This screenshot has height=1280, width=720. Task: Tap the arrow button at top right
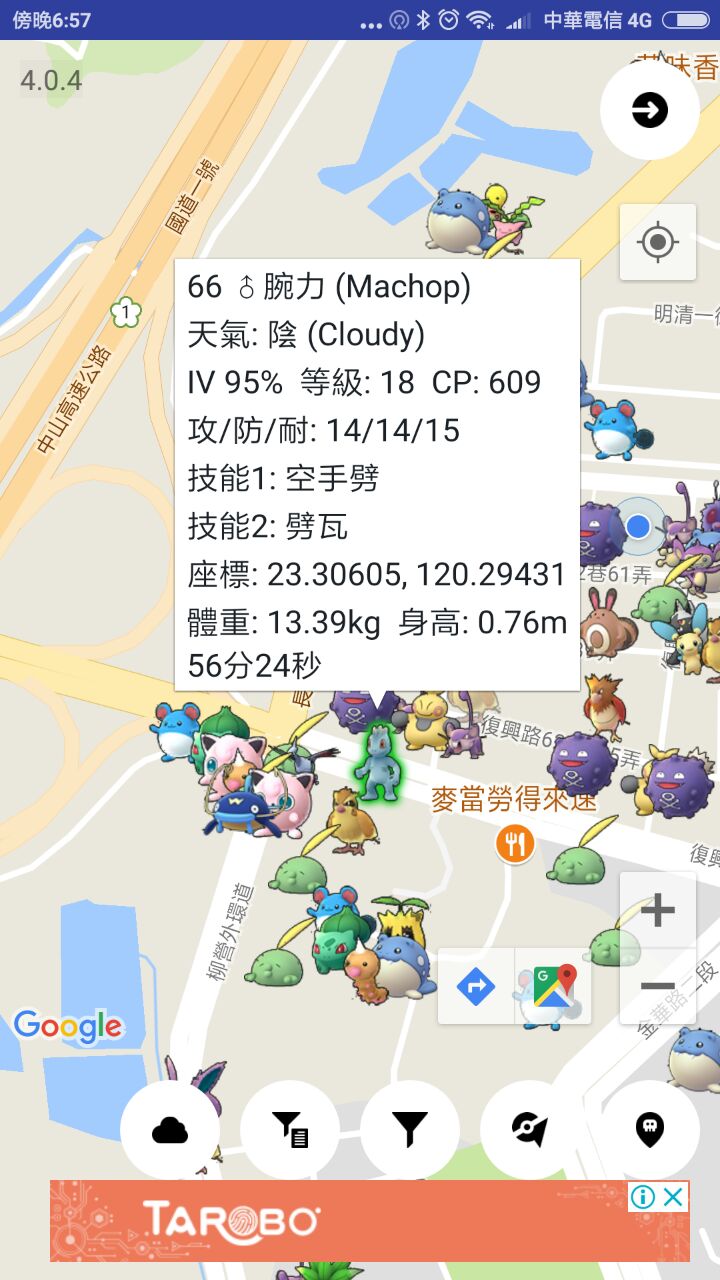click(x=650, y=110)
